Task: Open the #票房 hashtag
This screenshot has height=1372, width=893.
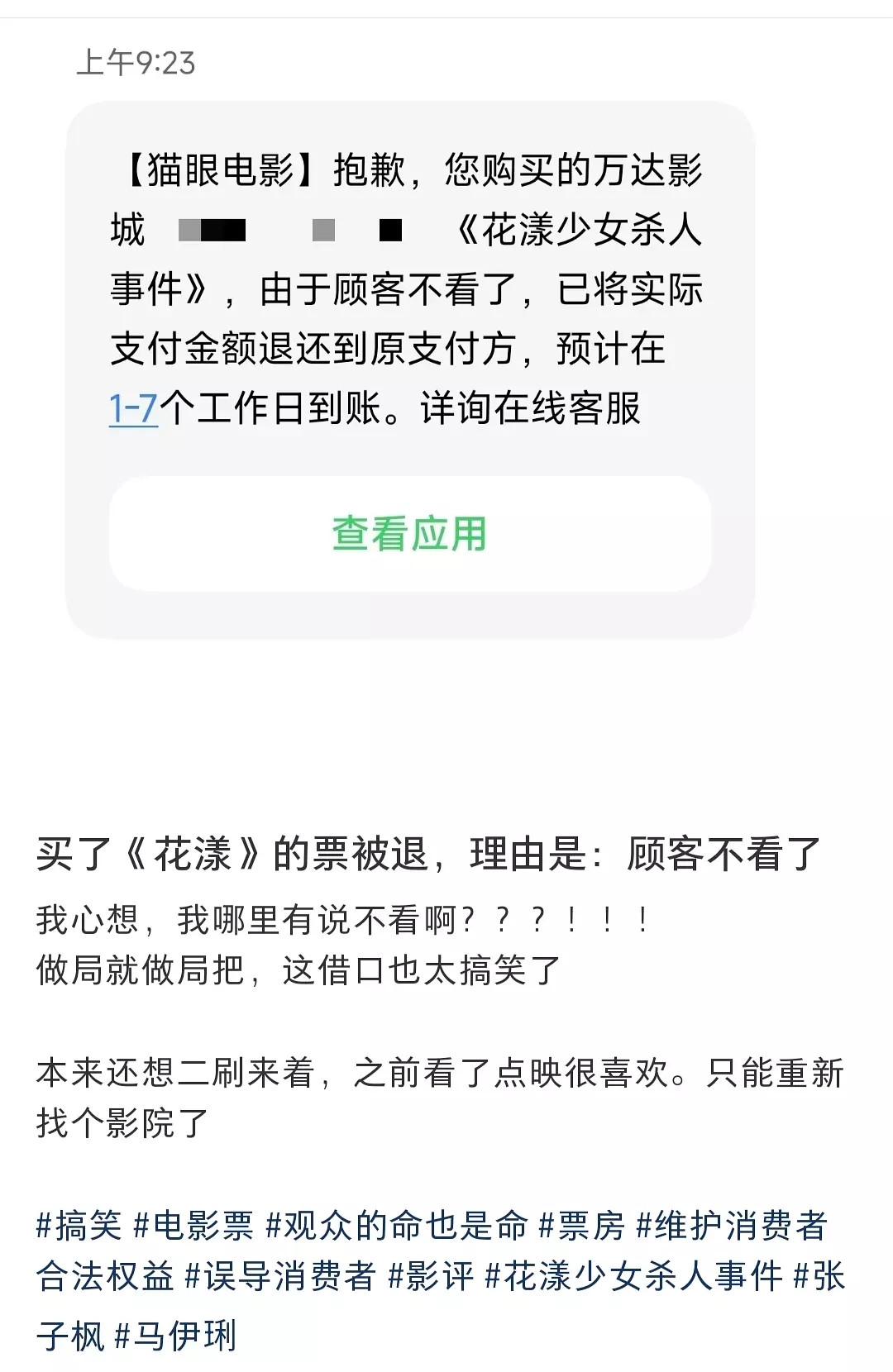Action: (x=581, y=1225)
